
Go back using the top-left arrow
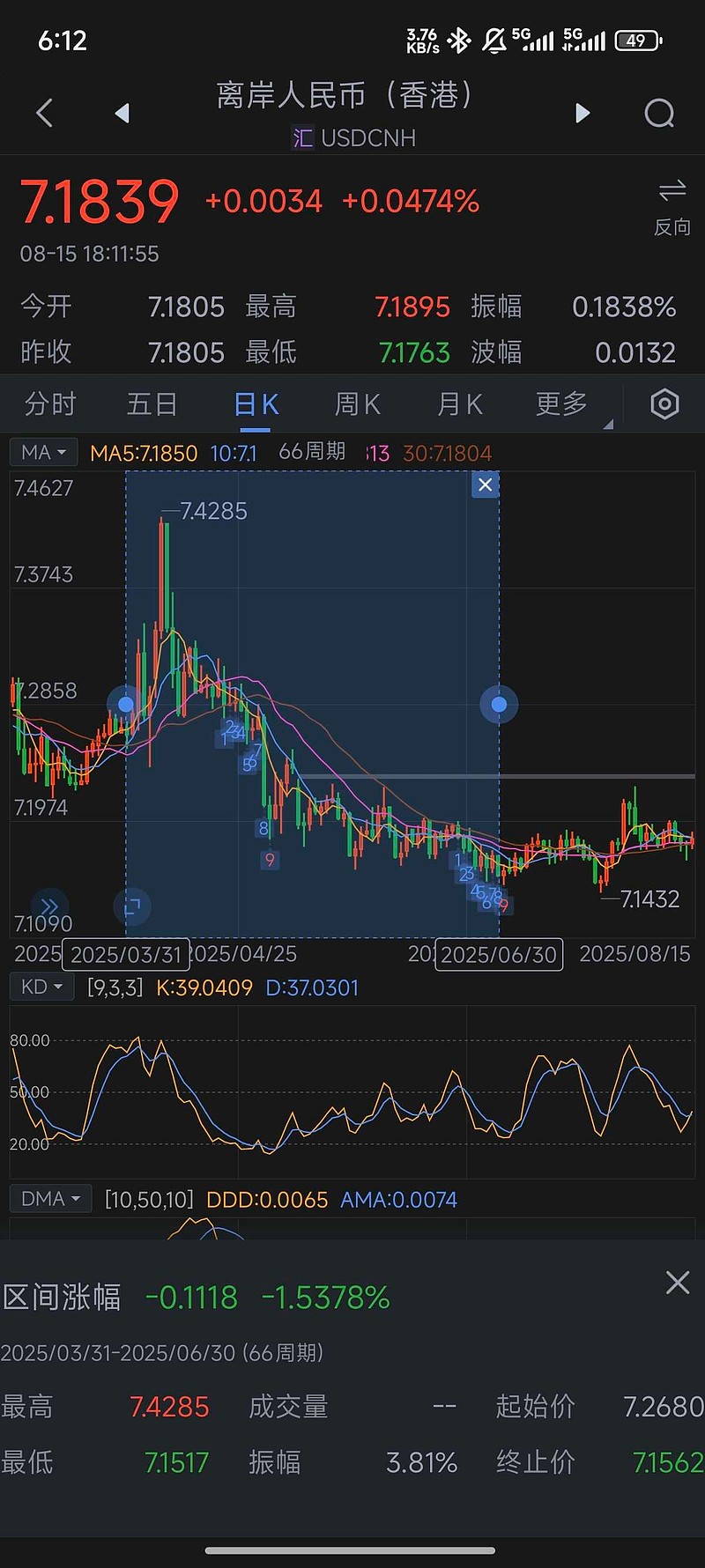45,113
